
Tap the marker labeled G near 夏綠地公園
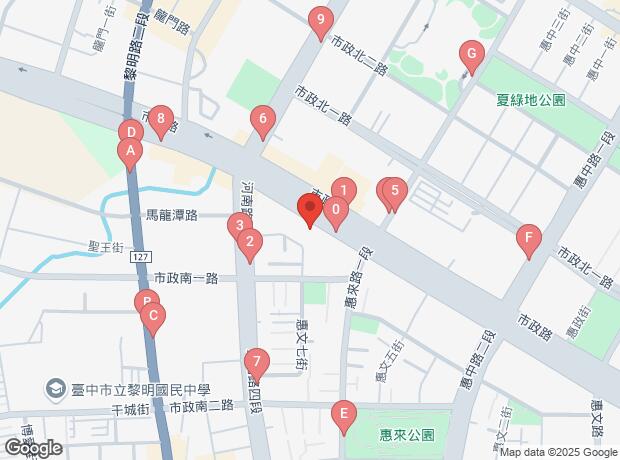pyautogui.click(x=471, y=54)
